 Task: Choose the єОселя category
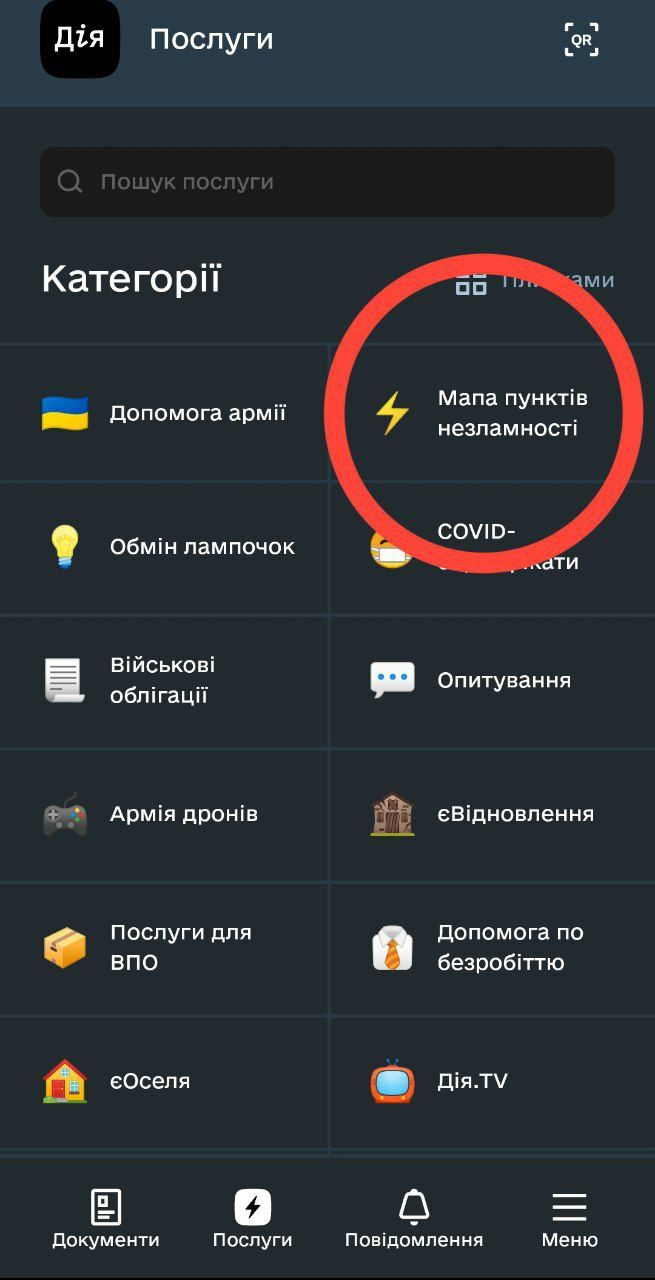(x=164, y=1081)
